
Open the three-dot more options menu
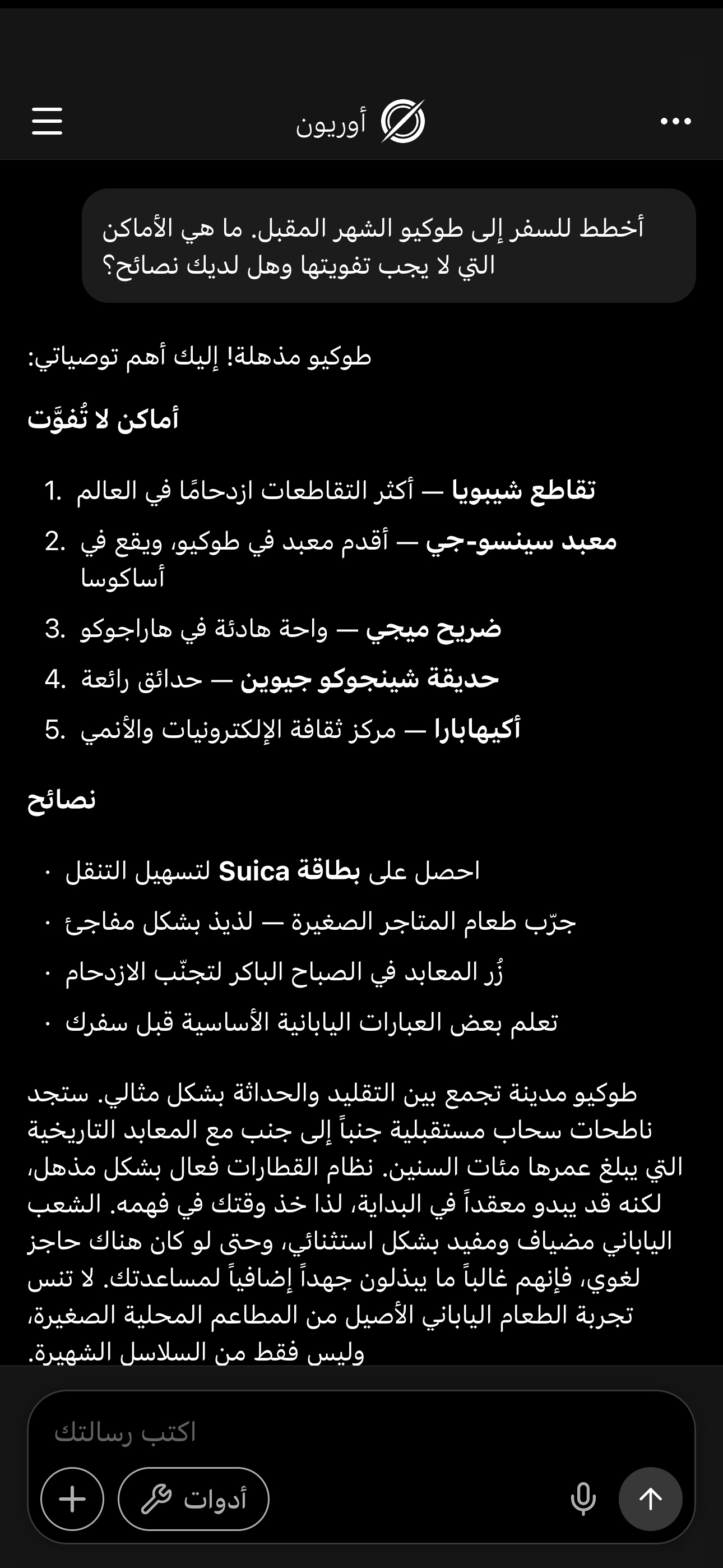click(x=675, y=121)
